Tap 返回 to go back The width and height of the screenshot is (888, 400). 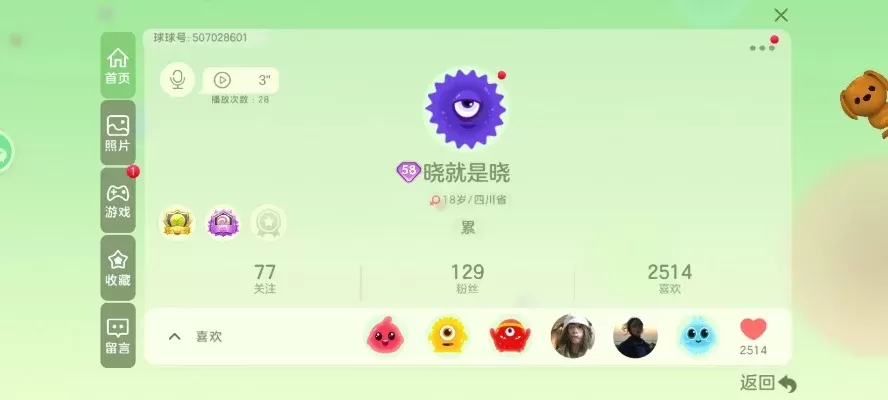[x=768, y=383]
